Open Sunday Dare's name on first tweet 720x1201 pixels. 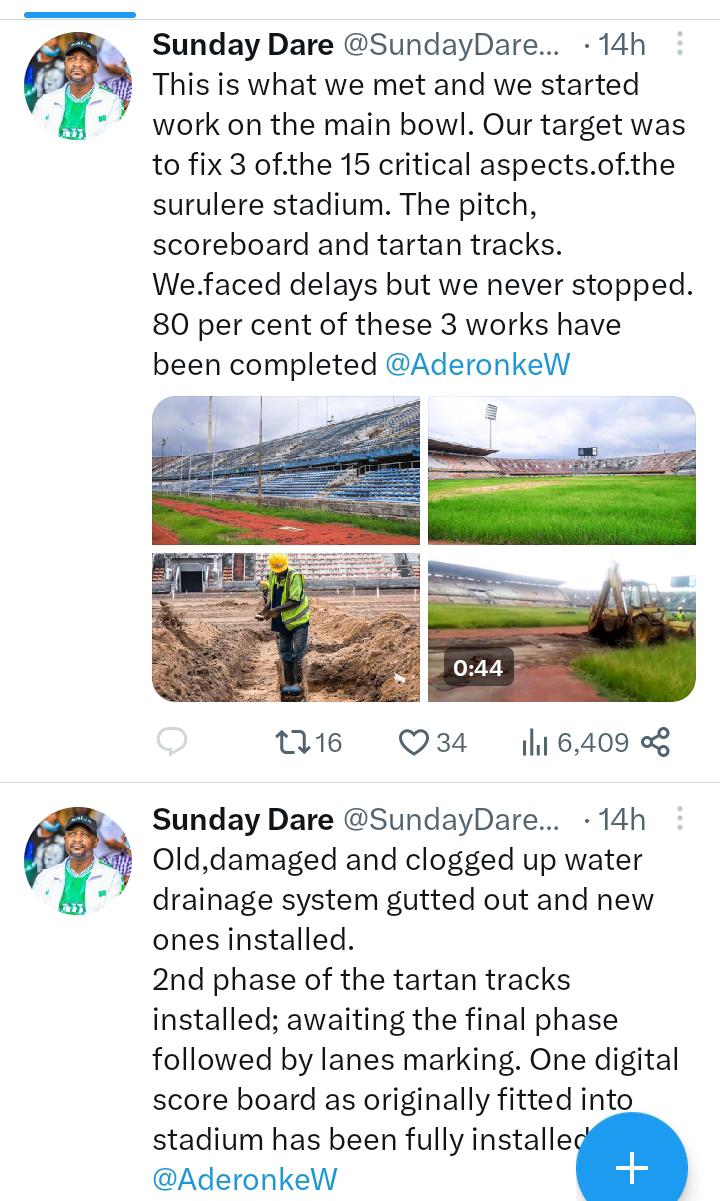(x=243, y=44)
